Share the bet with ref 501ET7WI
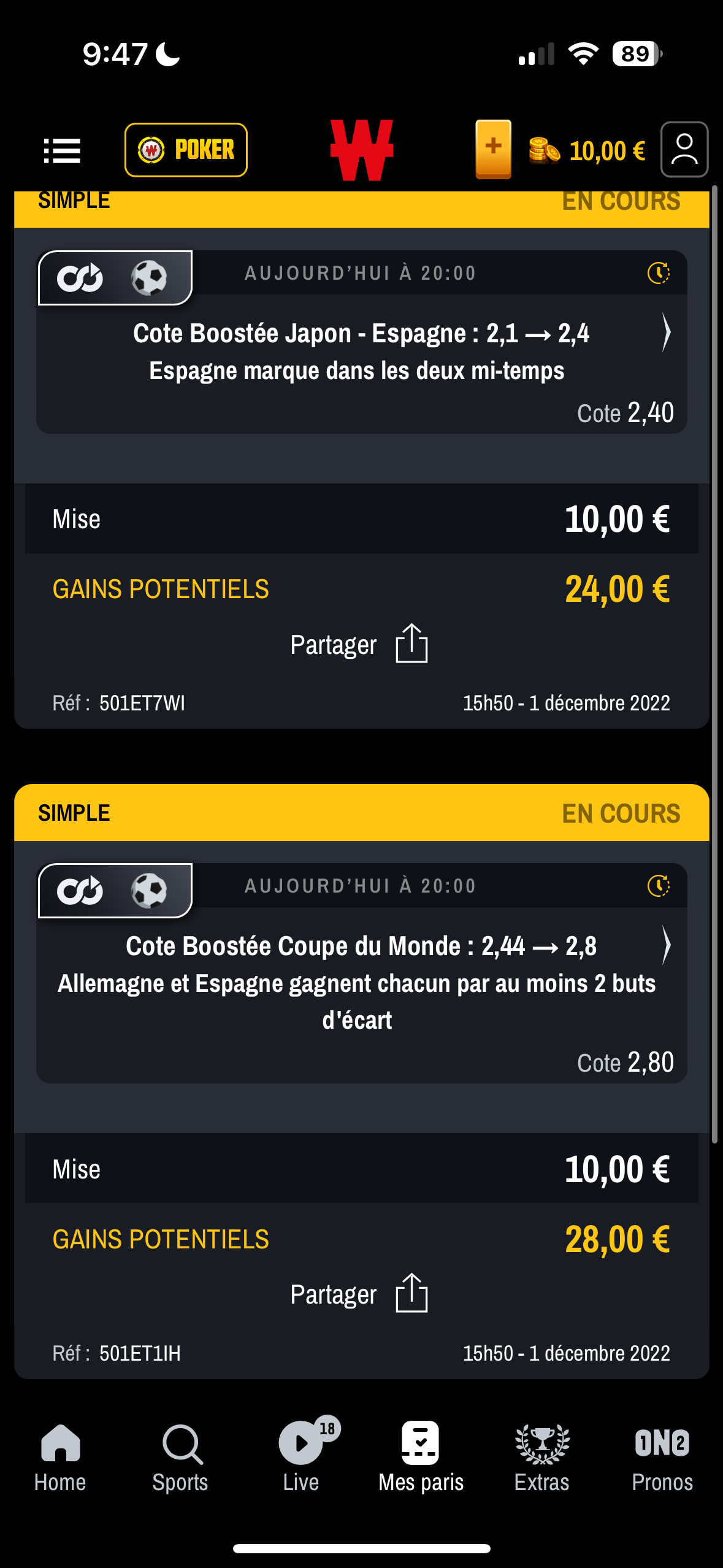The height and width of the screenshot is (1568, 723). 359,644
